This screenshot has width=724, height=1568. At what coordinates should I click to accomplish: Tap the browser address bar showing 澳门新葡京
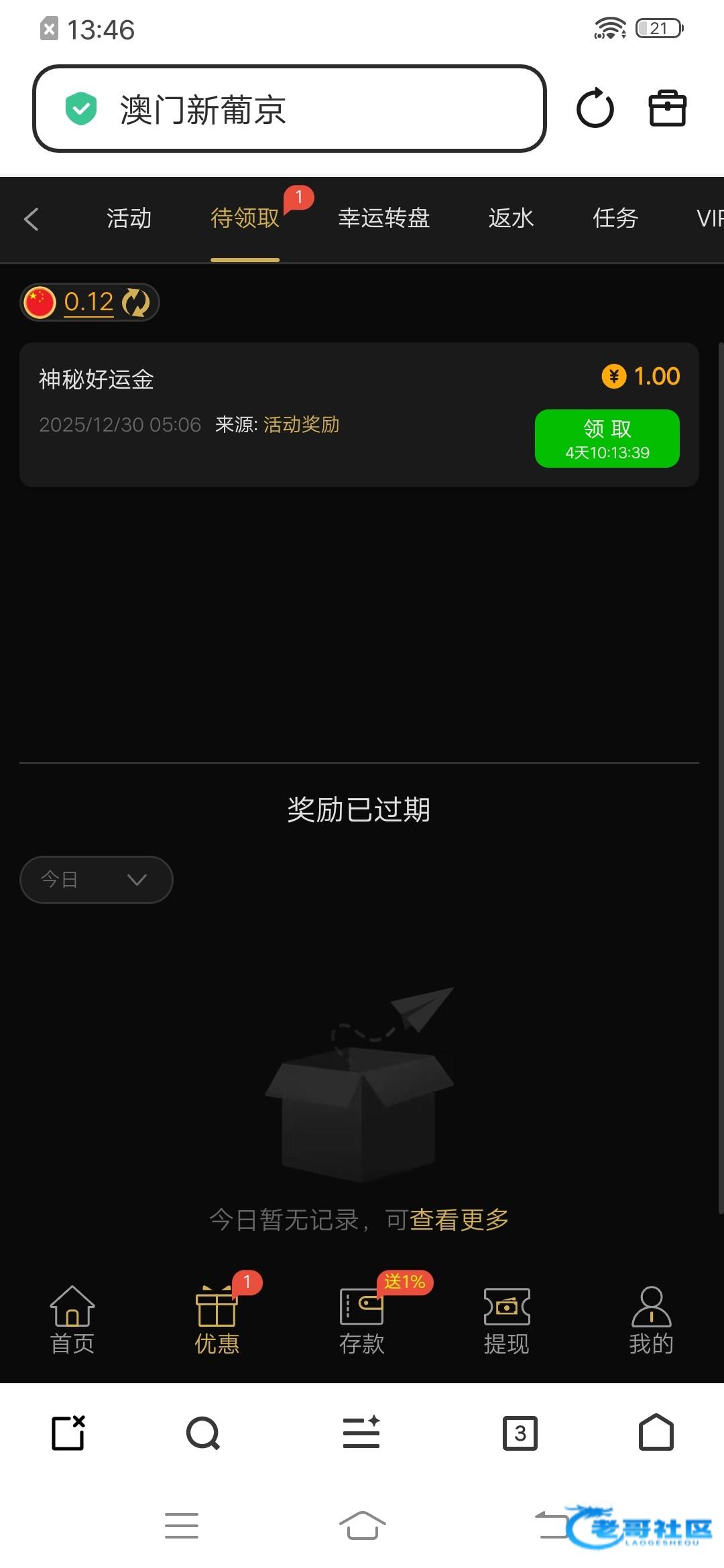point(288,109)
